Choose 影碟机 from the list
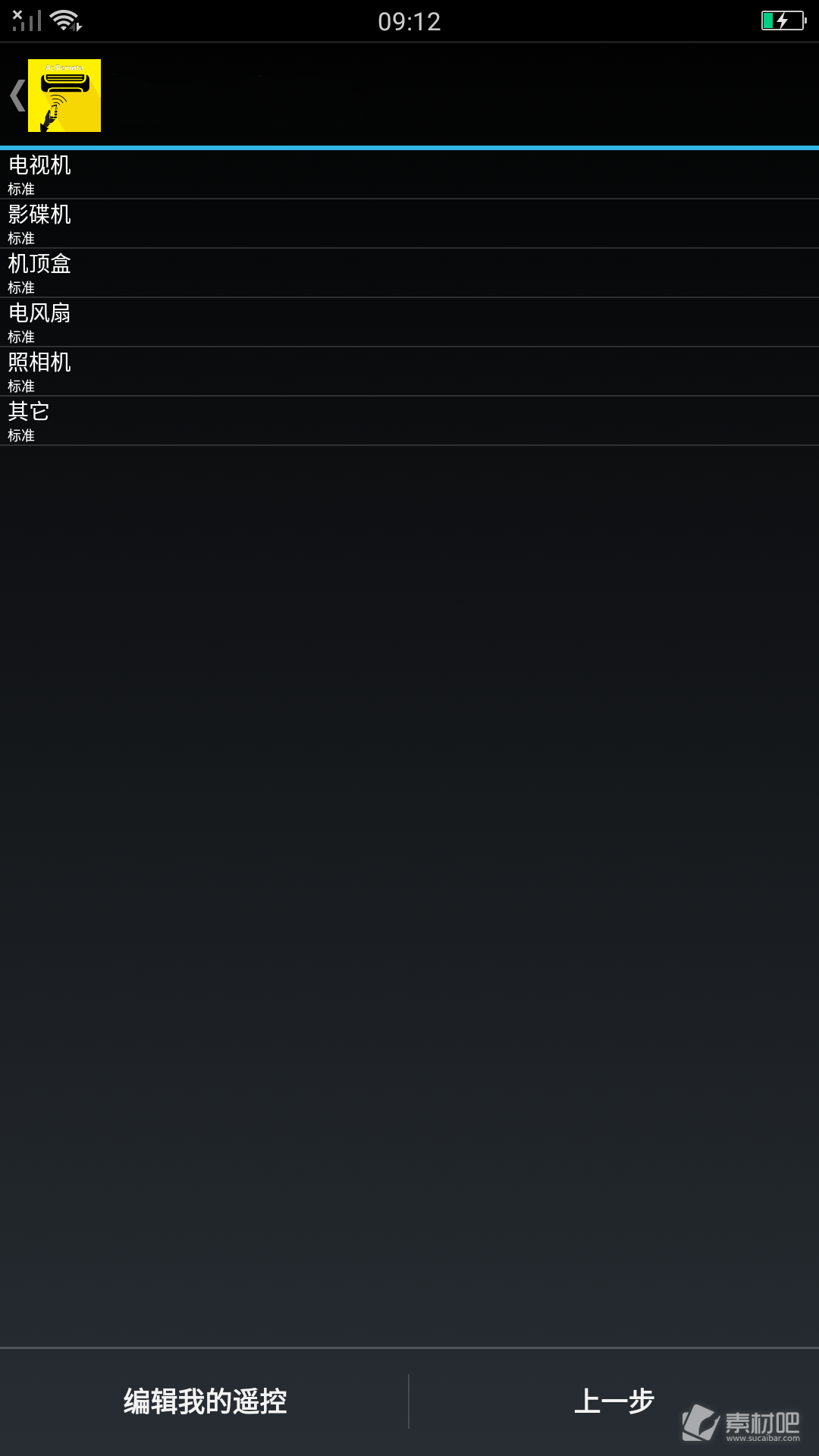Image resolution: width=819 pixels, height=1456 pixels. pos(409,224)
